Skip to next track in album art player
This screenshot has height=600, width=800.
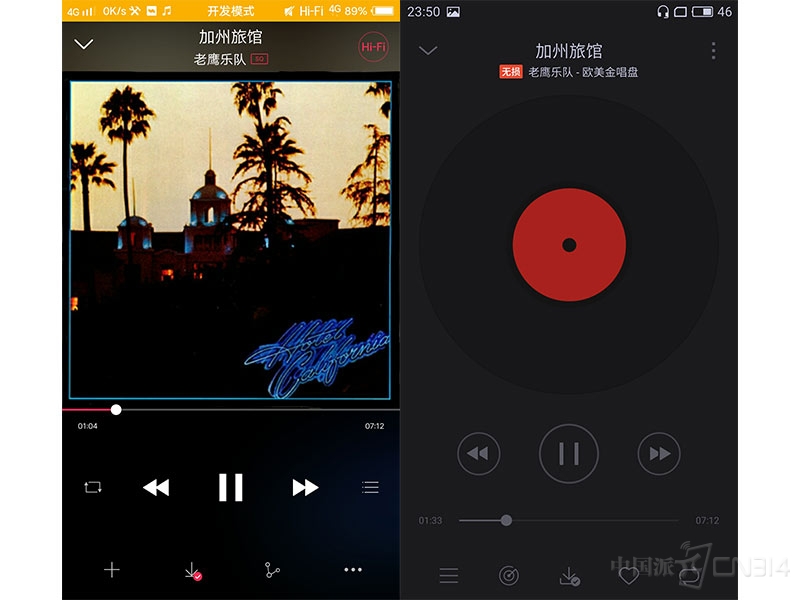point(305,487)
